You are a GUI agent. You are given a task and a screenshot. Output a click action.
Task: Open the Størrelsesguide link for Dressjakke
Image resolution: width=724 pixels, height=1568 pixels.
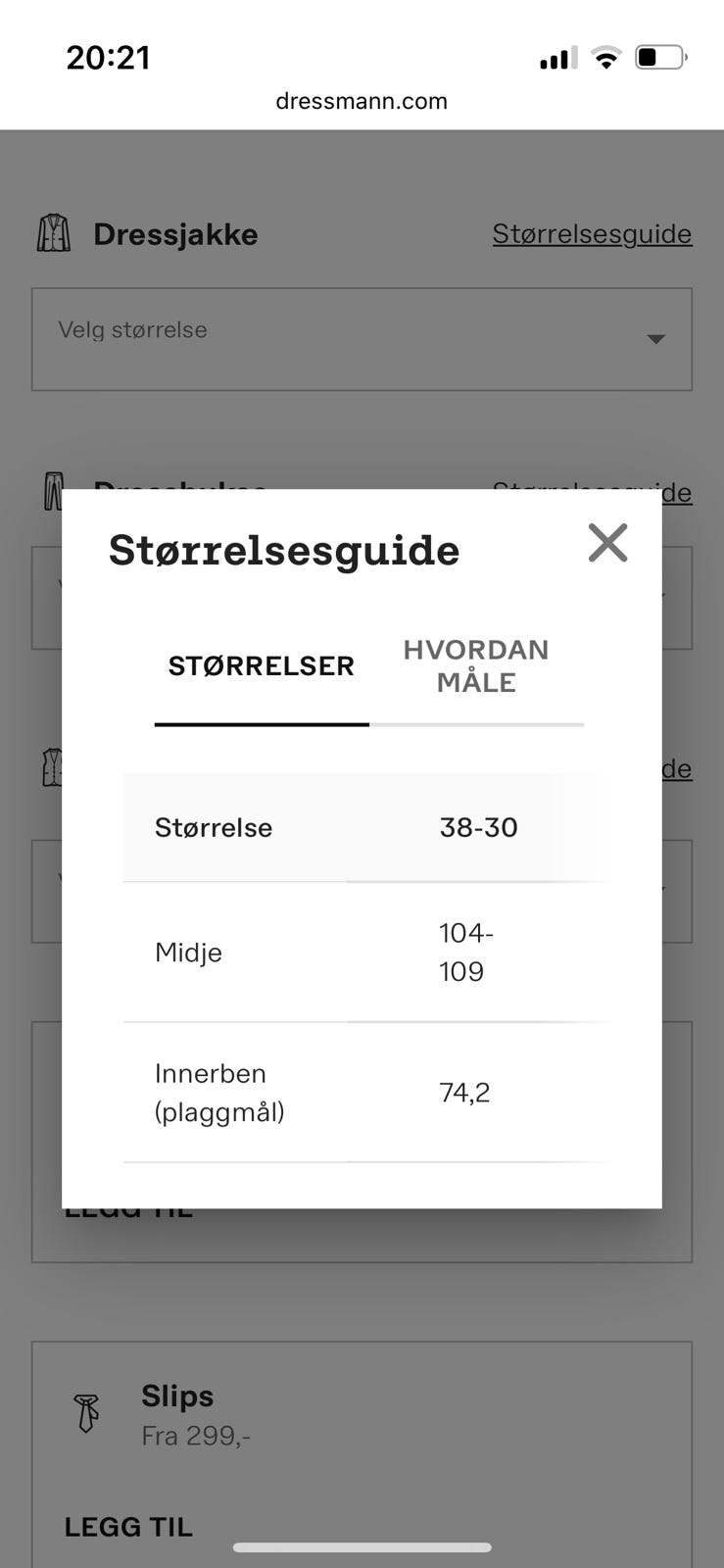592,233
